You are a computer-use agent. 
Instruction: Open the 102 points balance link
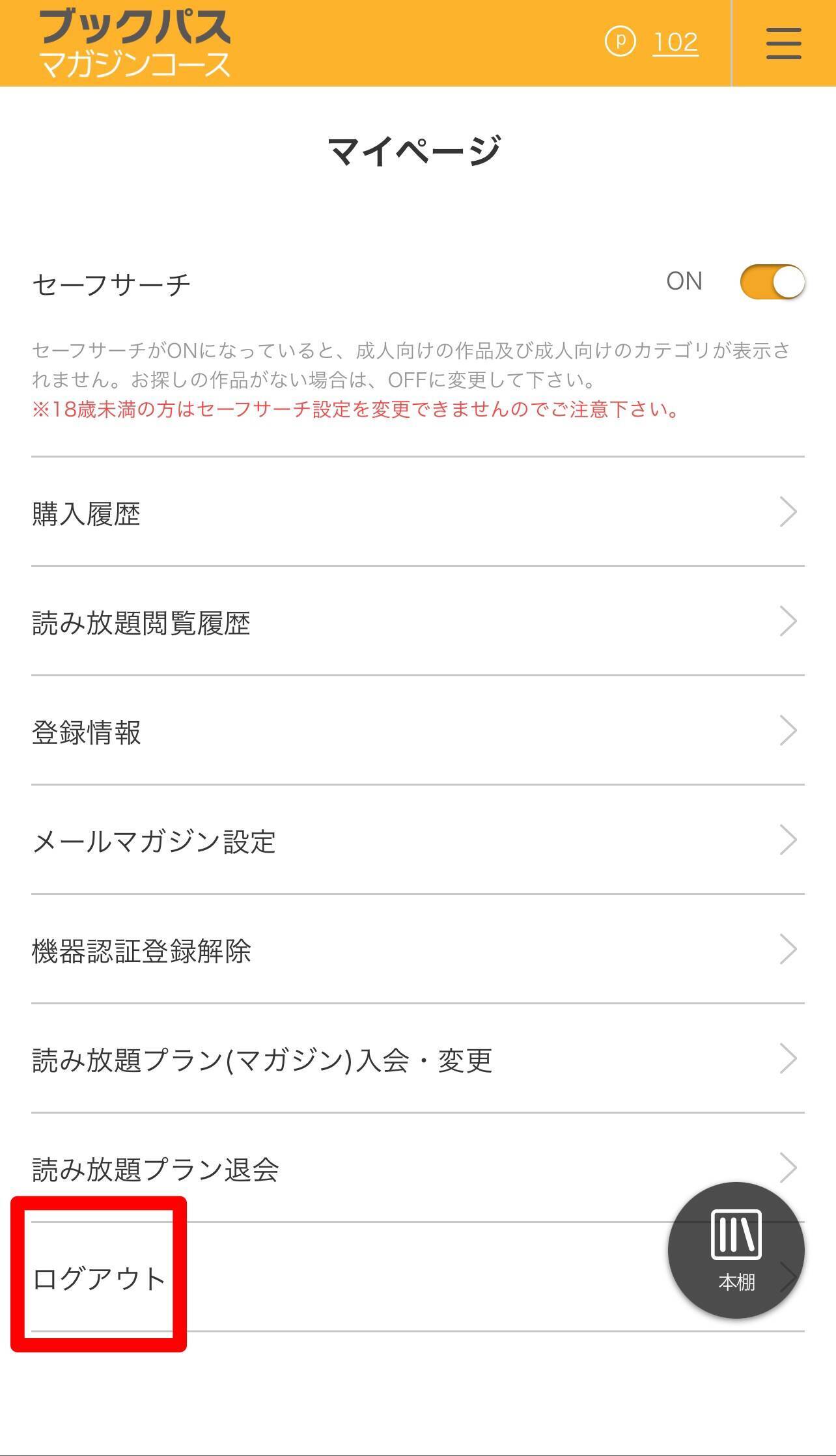pyautogui.click(x=675, y=43)
